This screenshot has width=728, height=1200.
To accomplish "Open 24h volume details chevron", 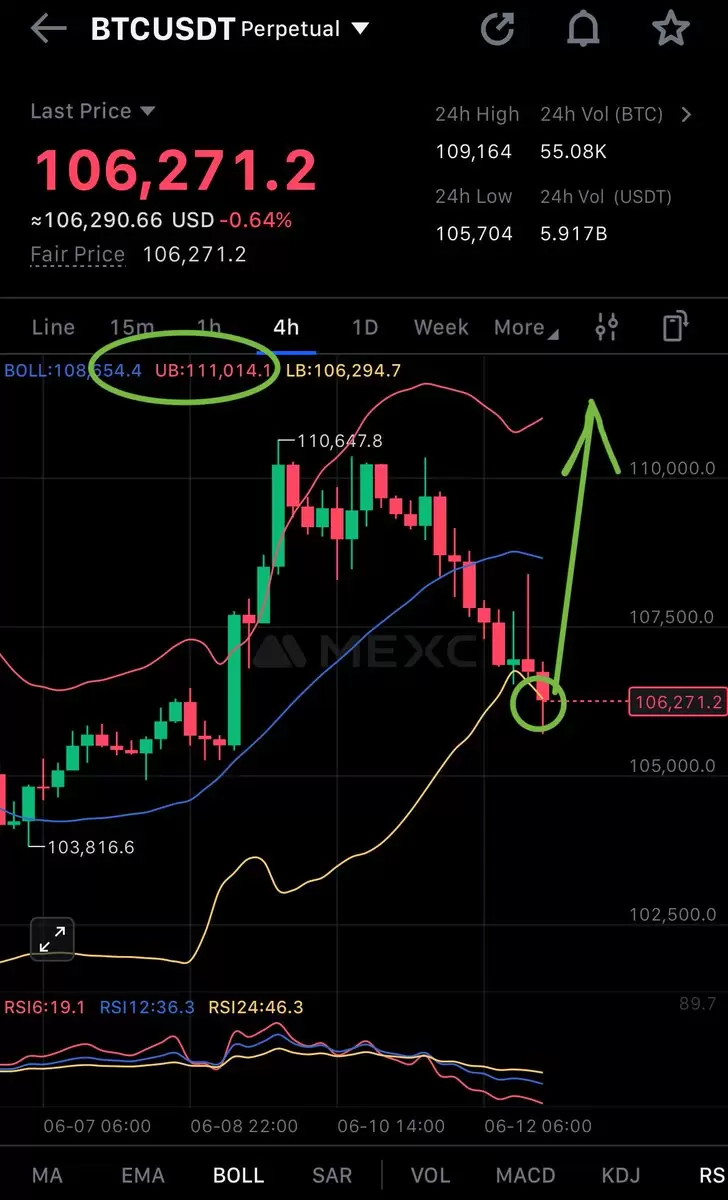I will pos(686,114).
